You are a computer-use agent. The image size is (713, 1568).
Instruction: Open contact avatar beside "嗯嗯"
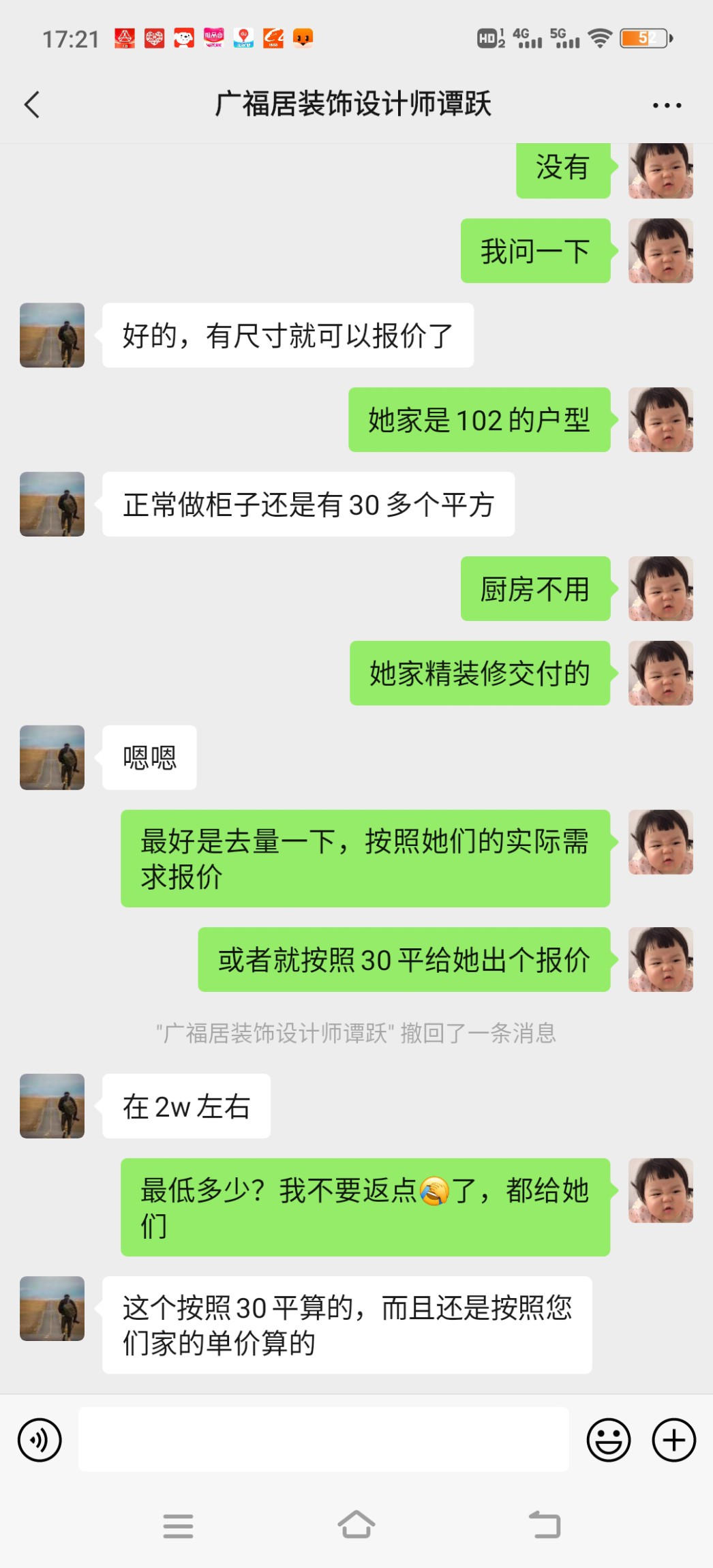[52, 757]
